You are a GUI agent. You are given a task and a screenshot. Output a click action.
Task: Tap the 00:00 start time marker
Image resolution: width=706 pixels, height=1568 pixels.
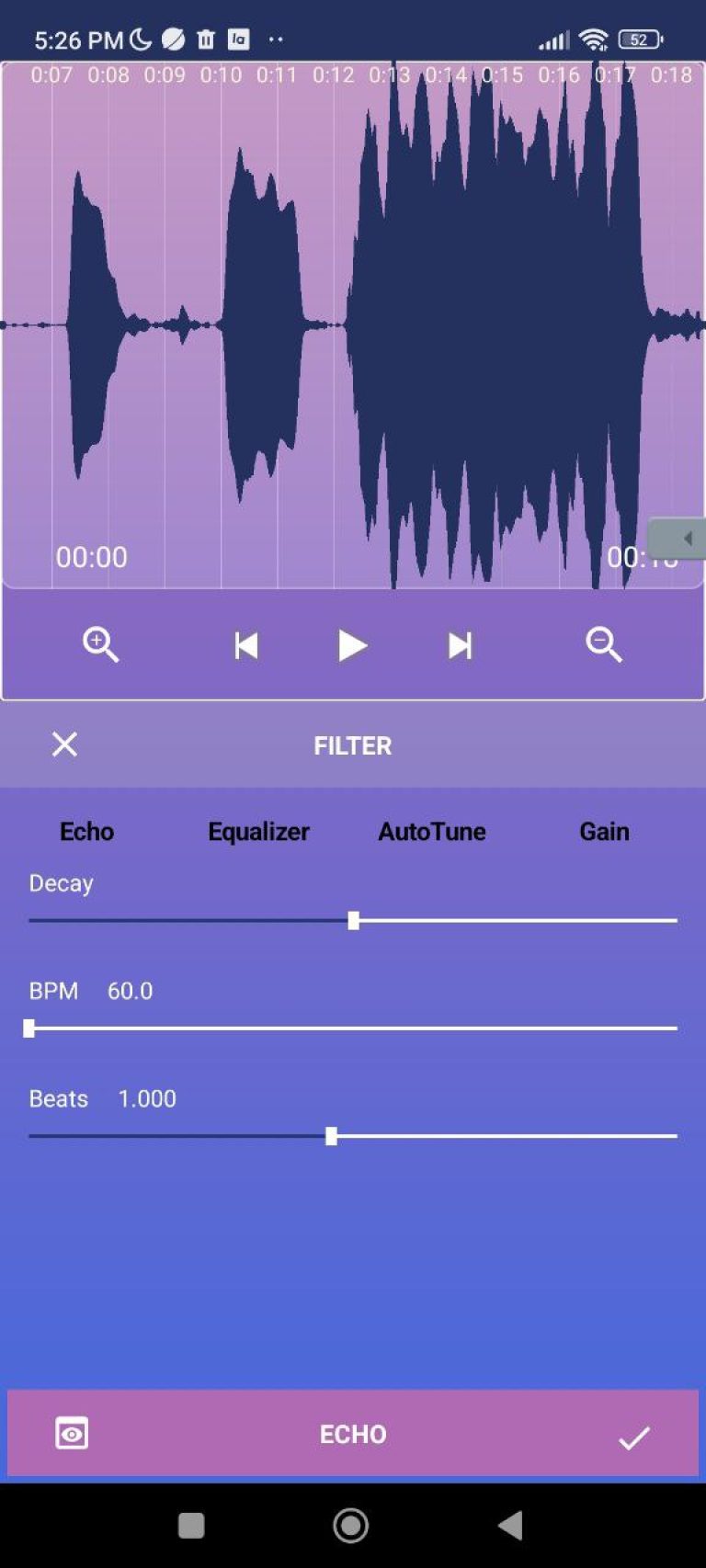coord(91,556)
